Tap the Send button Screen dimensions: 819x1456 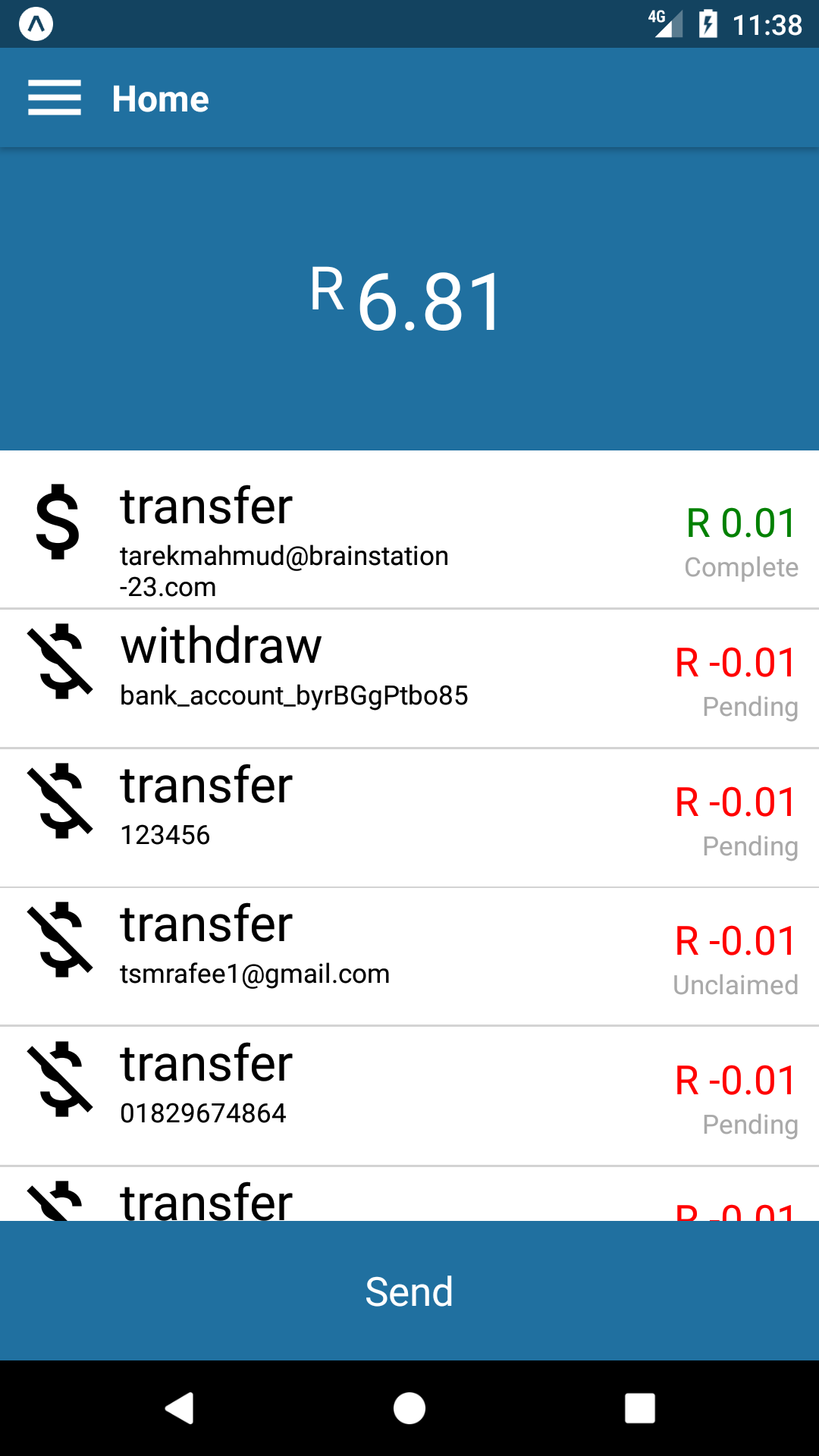tap(409, 1291)
